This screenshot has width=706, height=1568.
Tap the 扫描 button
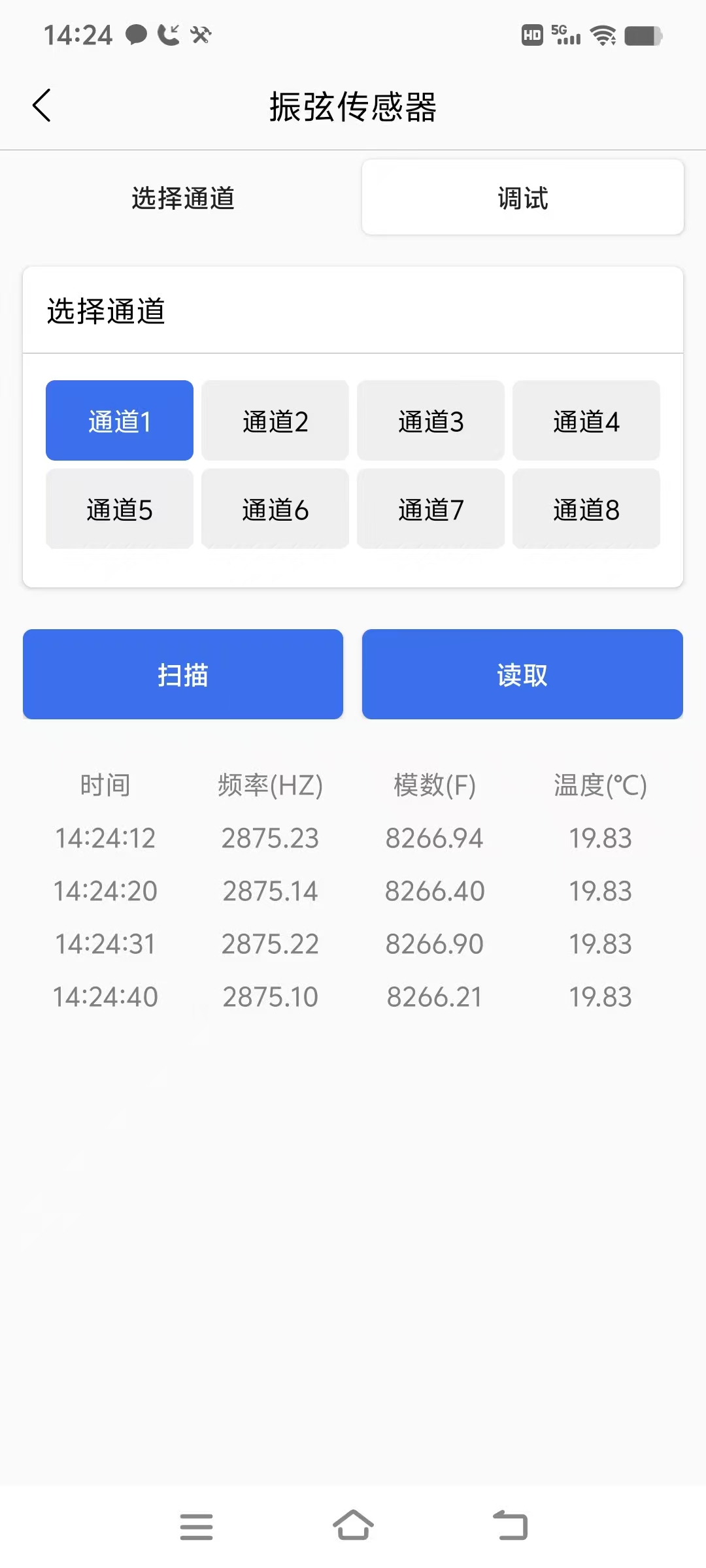pyautogui.click(x=183, y=674)
